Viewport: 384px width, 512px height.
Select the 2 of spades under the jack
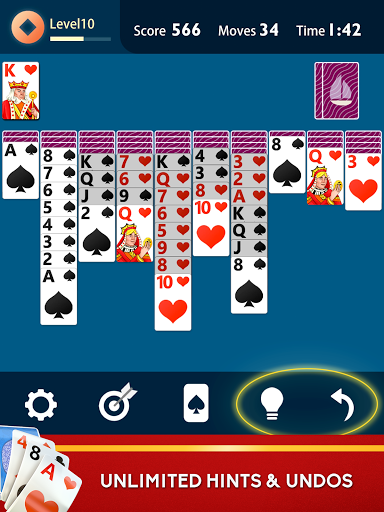pyautogui.click(x=97, y=233)
